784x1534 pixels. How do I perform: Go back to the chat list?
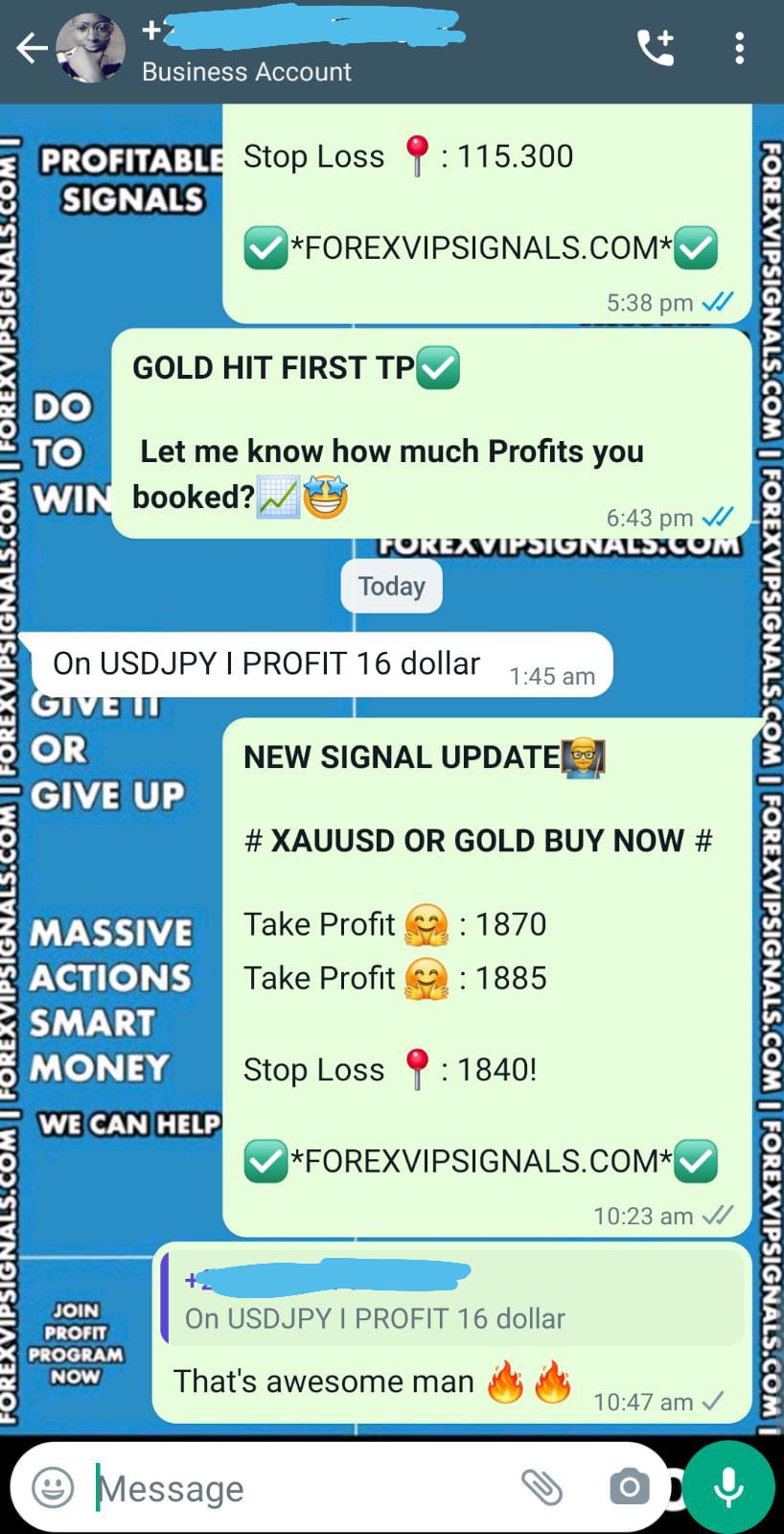[x=32, y=48]
